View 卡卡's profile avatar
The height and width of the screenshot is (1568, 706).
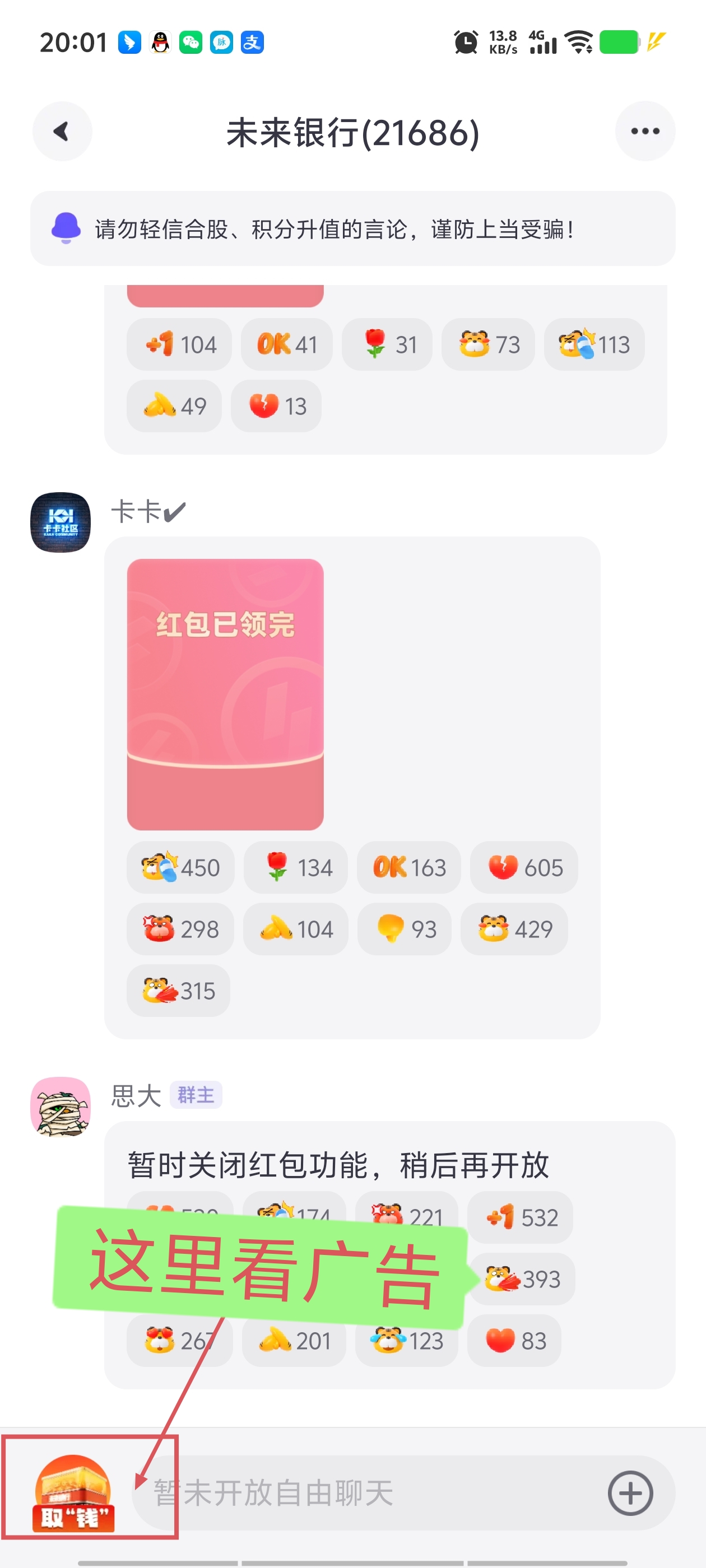pos(61,522)
